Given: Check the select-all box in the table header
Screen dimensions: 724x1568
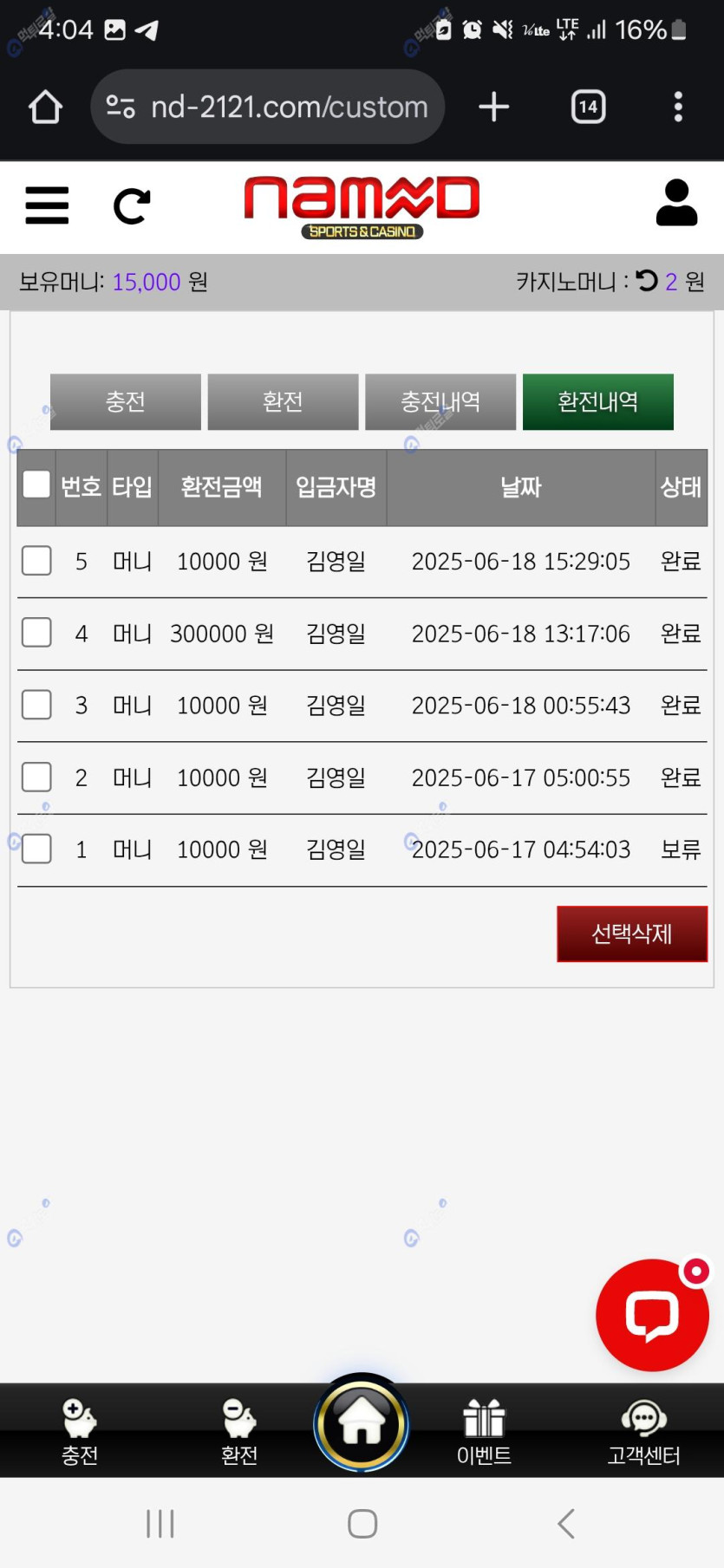Looking at the screenshot, I should (36, 485).
